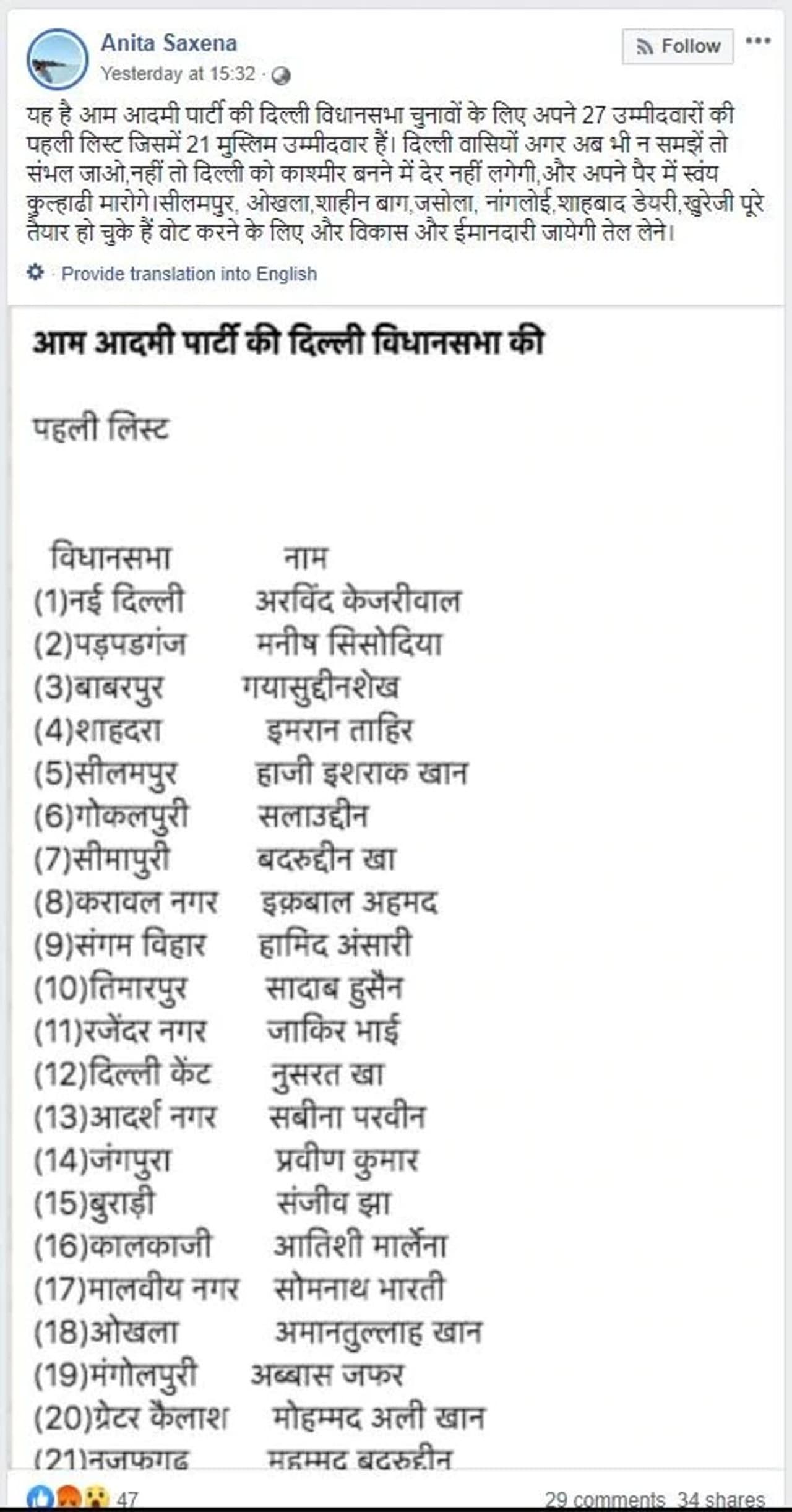
Task: Visit Anita Saxena's profile via her name
Action: tap(168, 43)
